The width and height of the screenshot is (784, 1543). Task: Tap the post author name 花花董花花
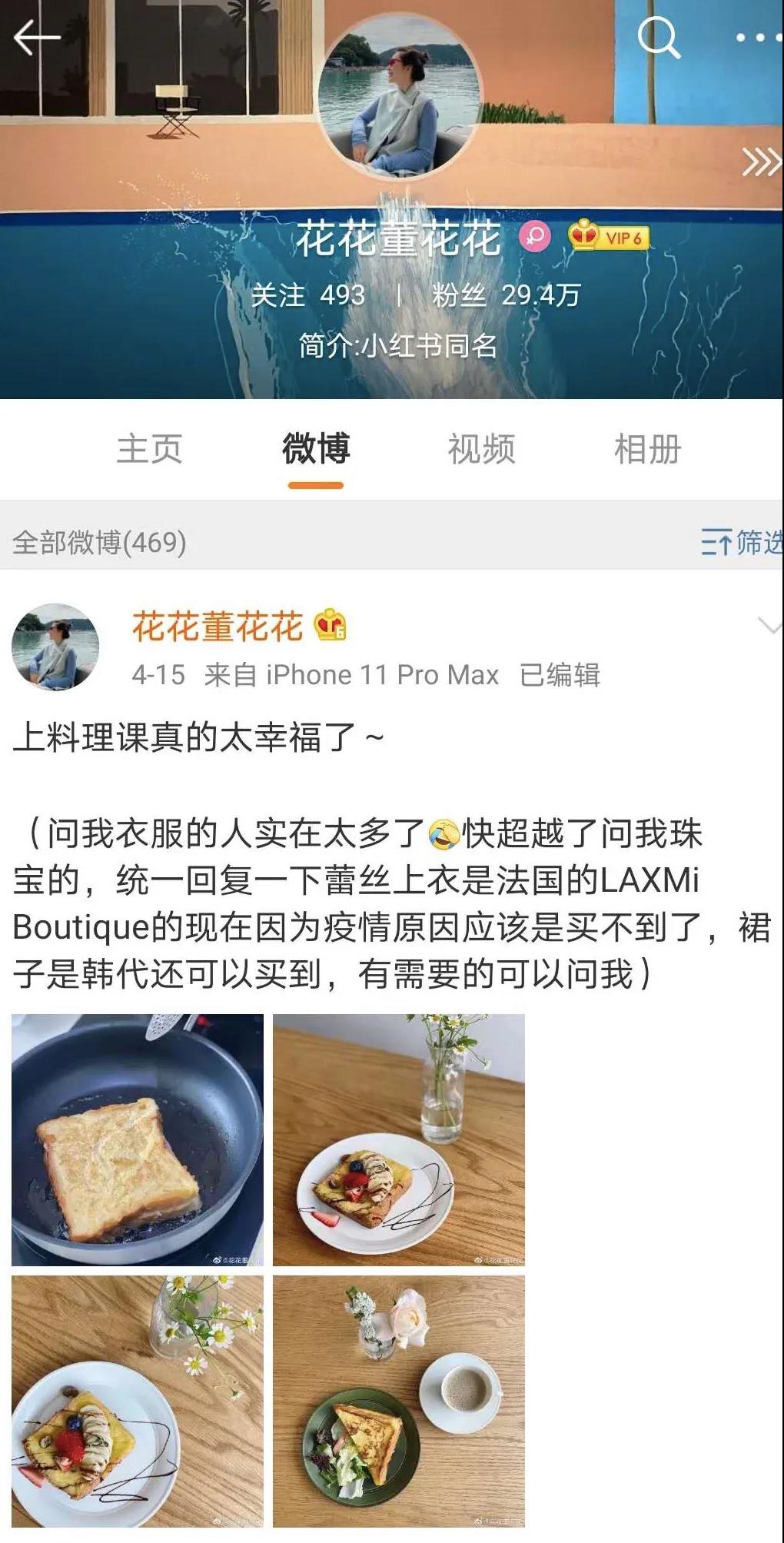[x=218, y=627]
